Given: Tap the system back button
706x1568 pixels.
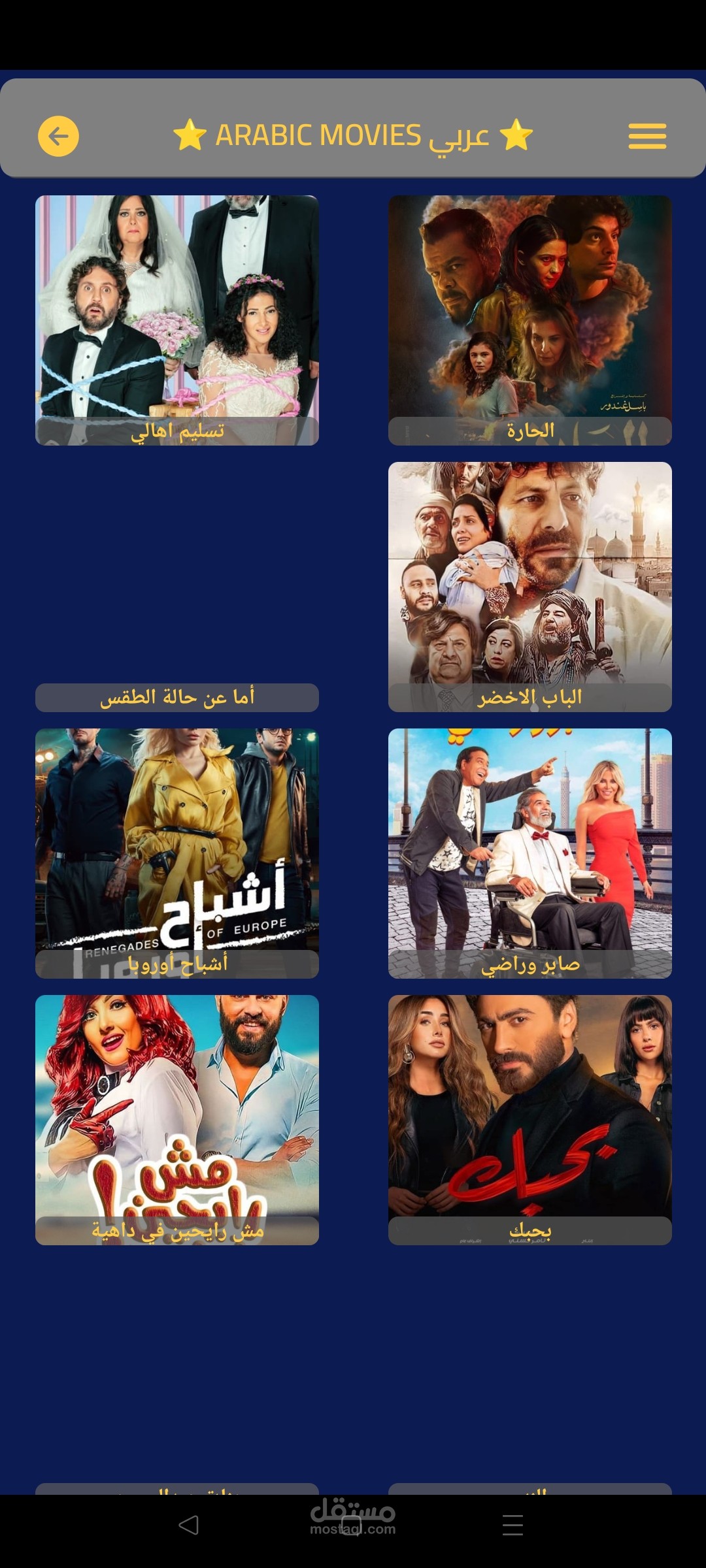Looking at the screenshot, I should coord(188,1525).
